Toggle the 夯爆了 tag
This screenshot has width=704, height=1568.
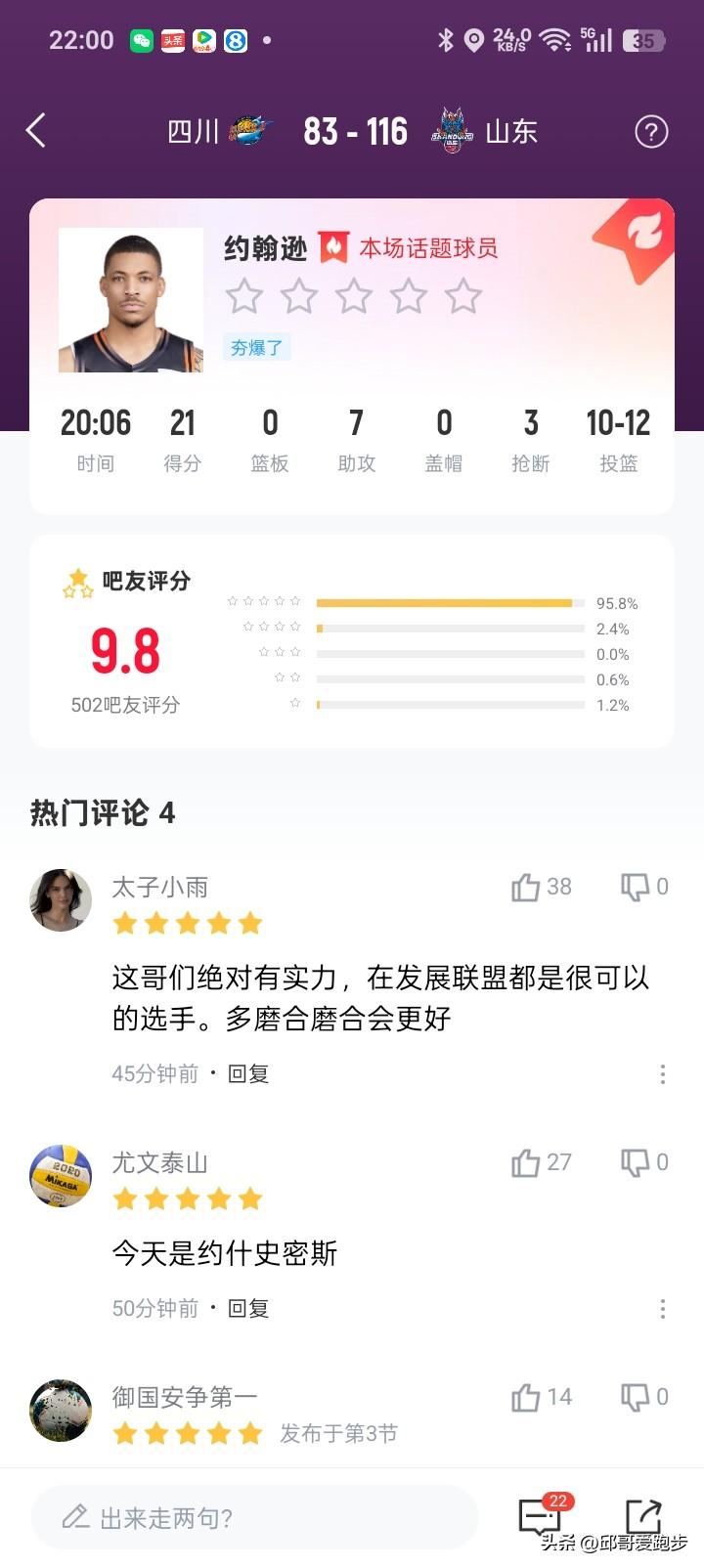pyautogui.click(x=256, y=347)
